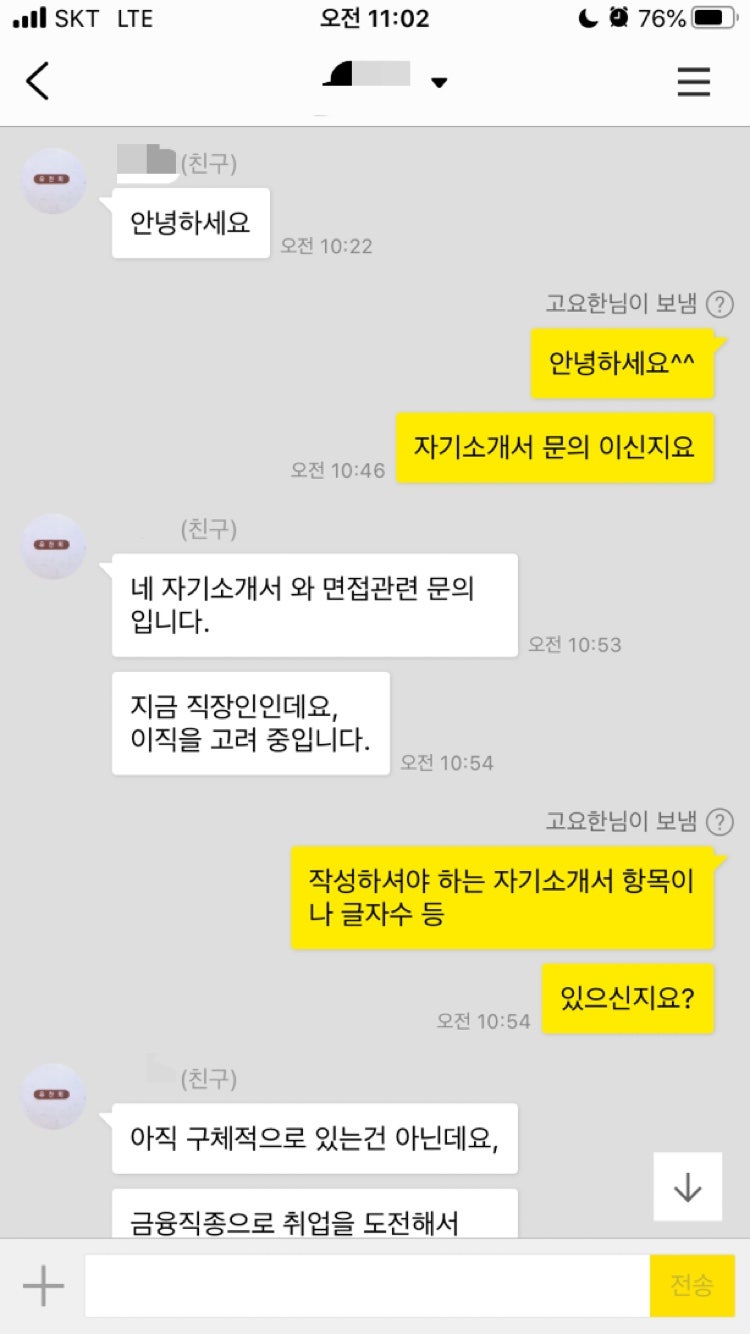Screen dimensions: 750x1334
Task: Tap help icon above 안녕하세요^^ message
Action: (719, 304)
